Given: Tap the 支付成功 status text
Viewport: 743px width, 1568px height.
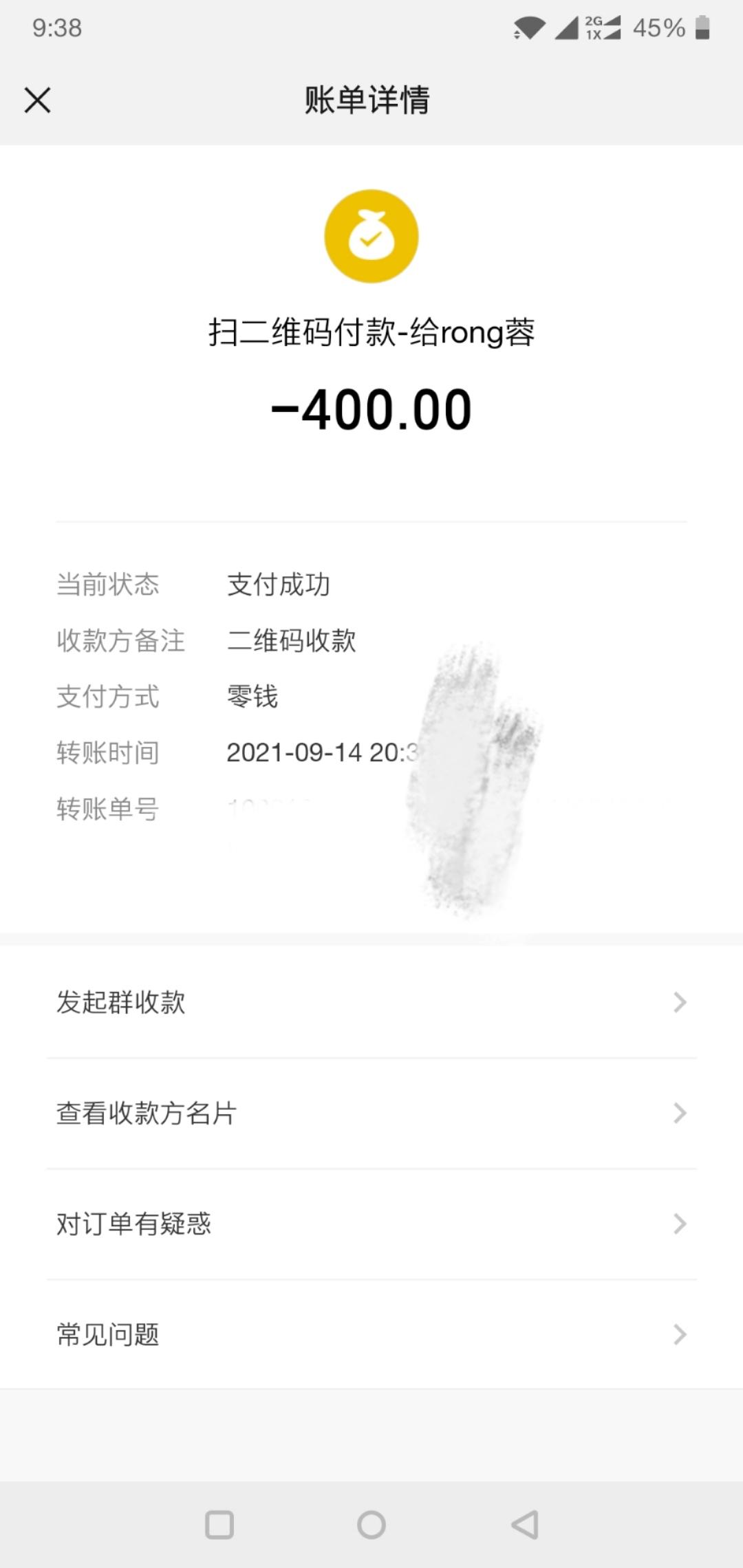Looking at the screenshot, I should coord(278,585).
